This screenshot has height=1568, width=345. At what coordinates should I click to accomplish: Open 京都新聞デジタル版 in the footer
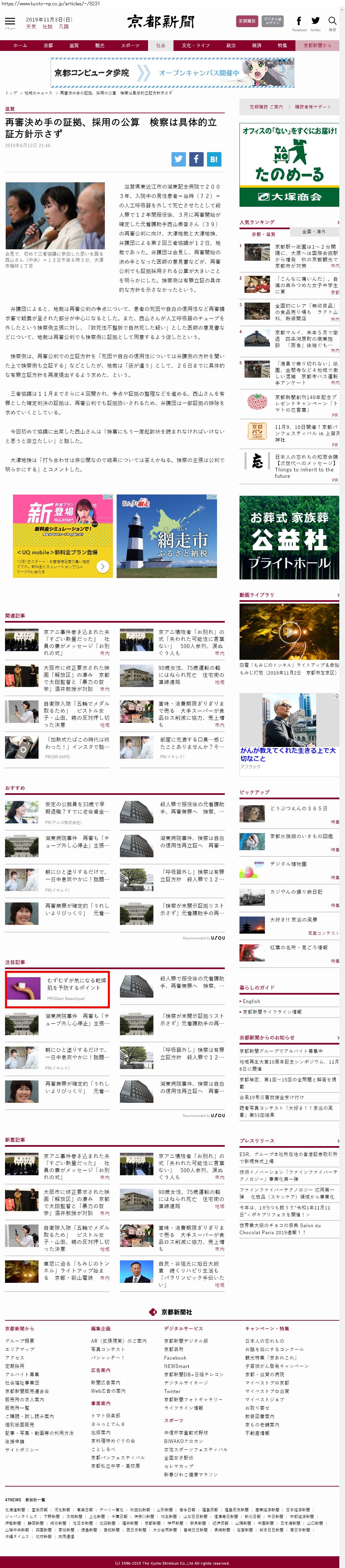click(186, 1341)
